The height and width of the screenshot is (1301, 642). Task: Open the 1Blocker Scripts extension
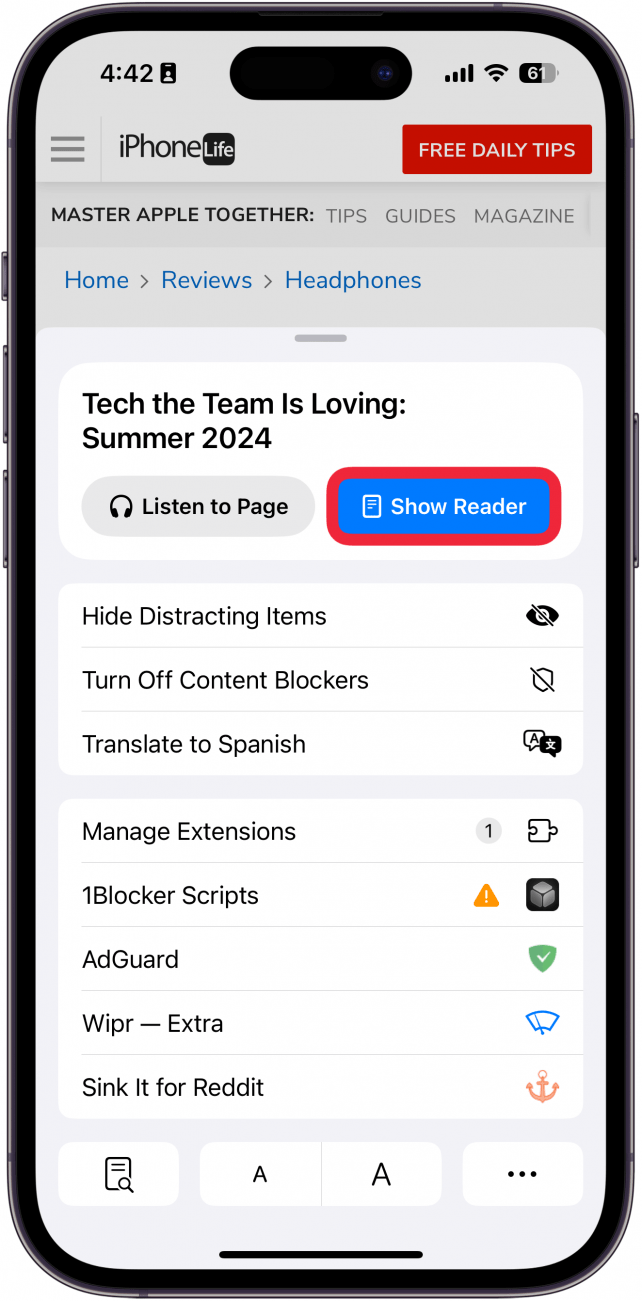pos(320,895)
